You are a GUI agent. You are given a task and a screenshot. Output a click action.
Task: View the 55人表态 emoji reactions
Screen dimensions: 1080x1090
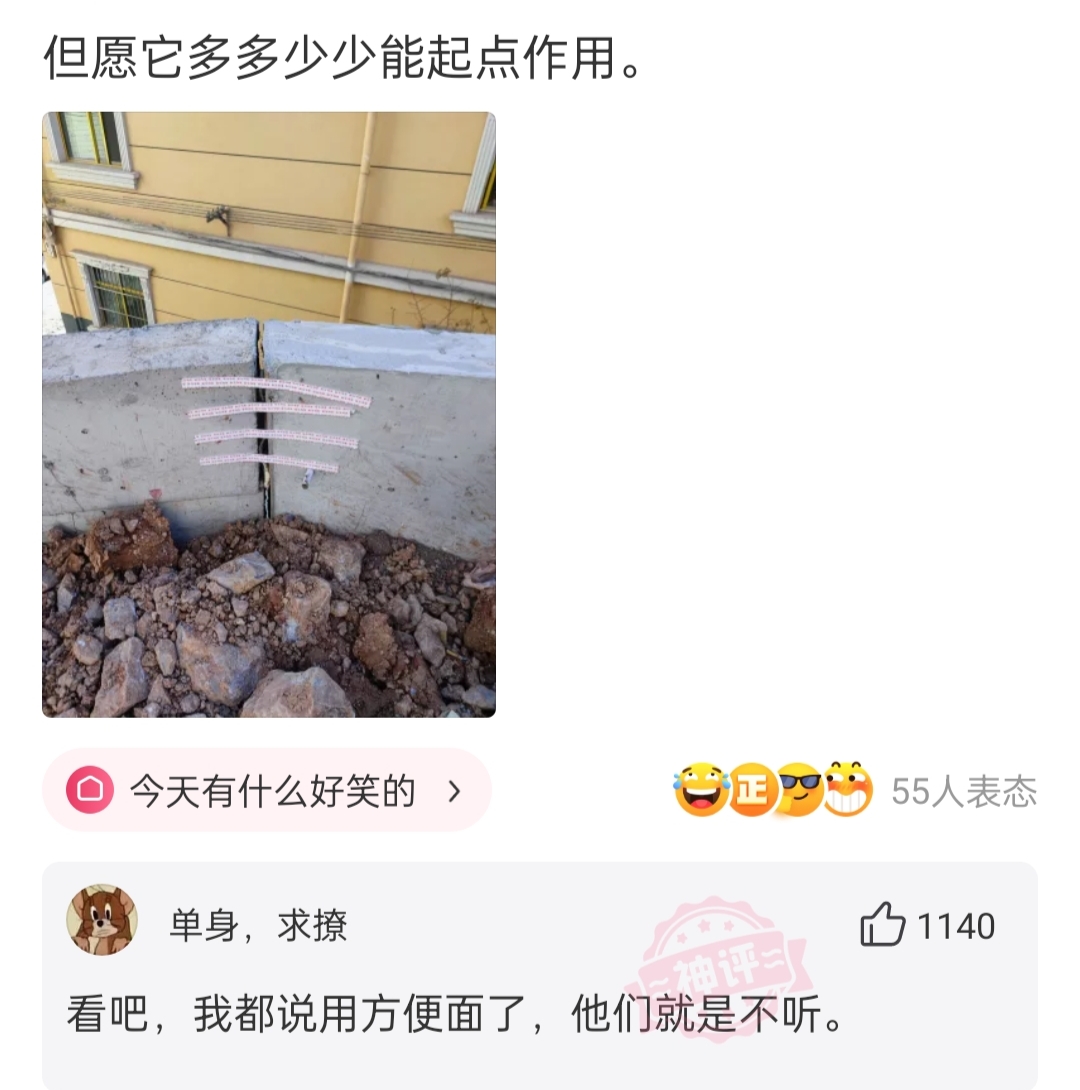tap(855, 791)
